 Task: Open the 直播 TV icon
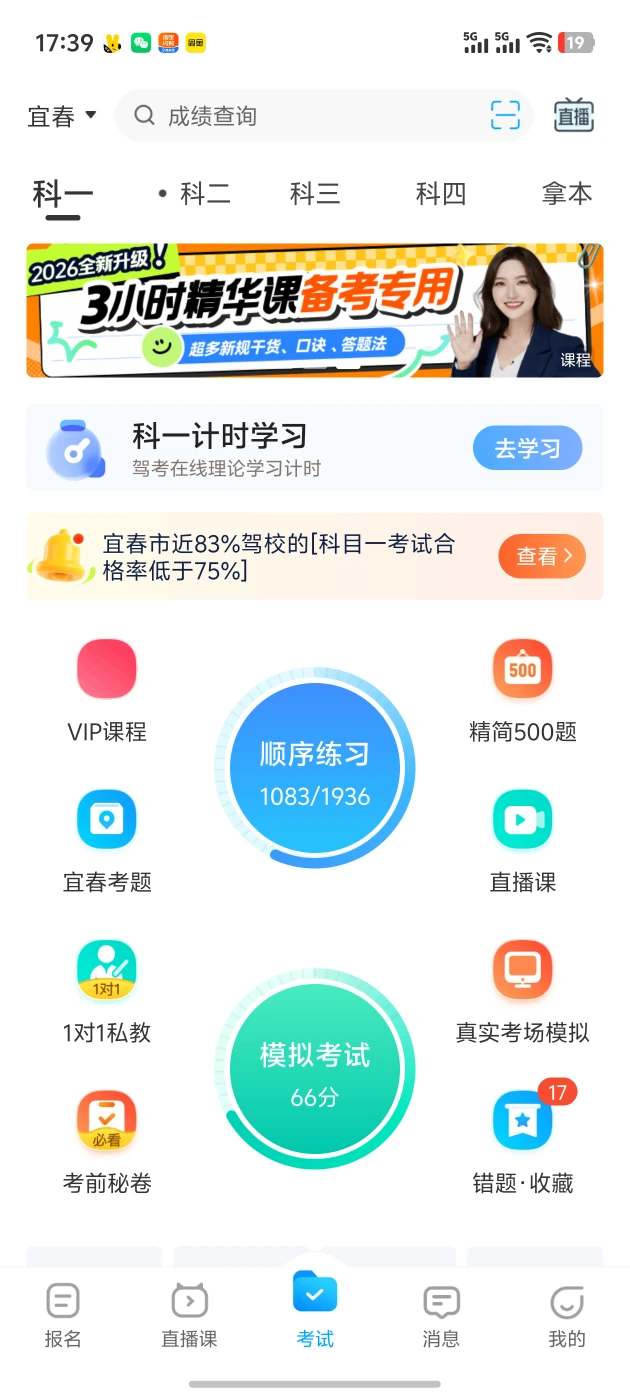click(x=574, y=116)
